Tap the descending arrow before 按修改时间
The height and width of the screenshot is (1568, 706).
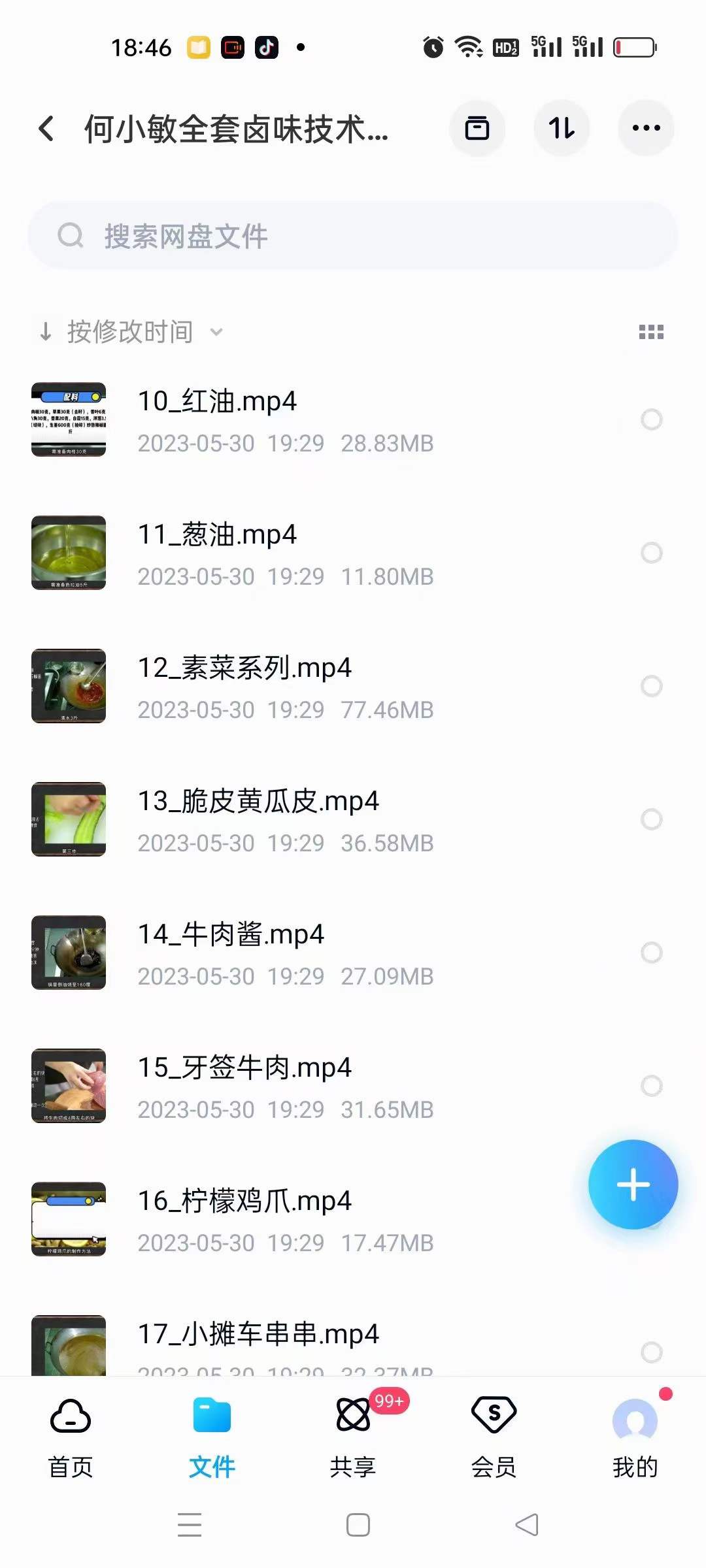(x=46, y=332)
